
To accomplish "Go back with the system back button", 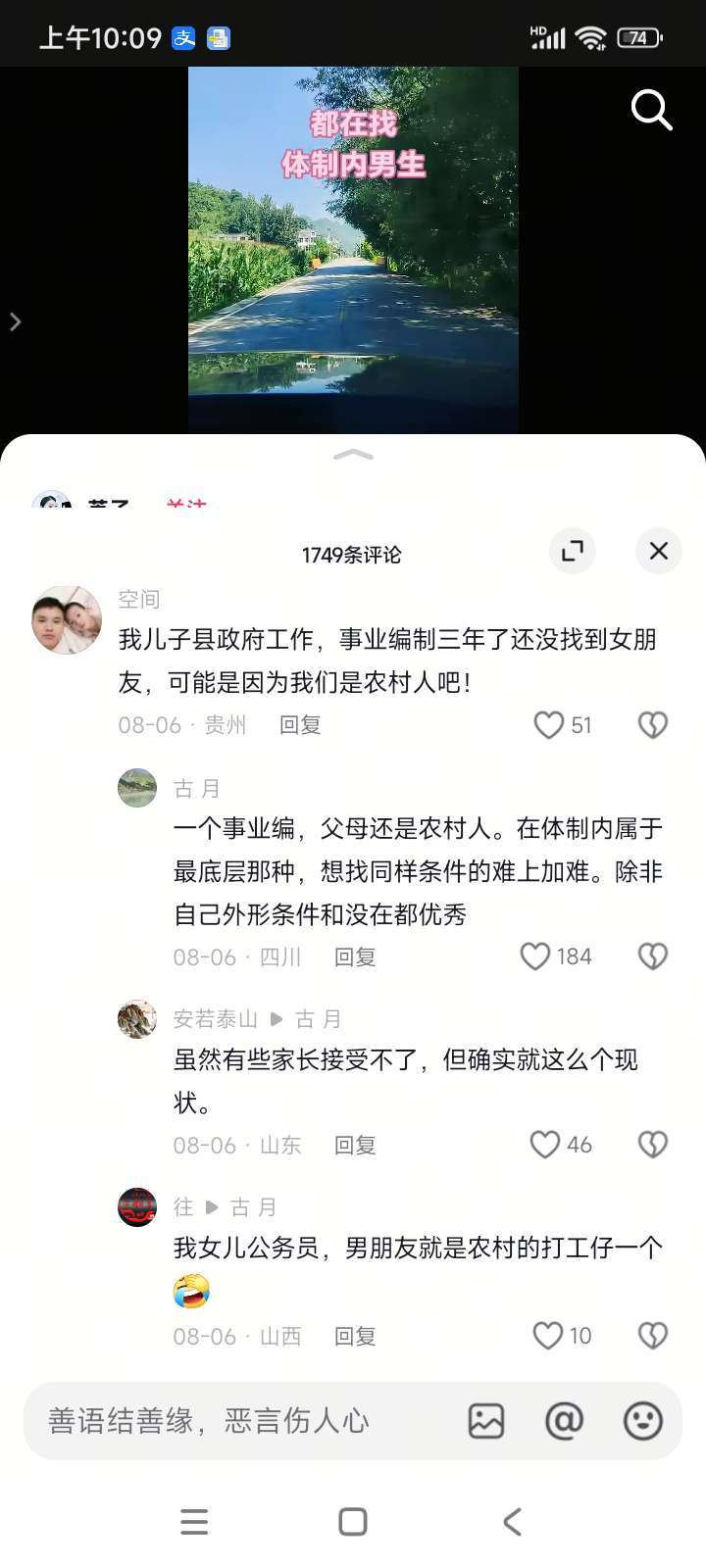I will tap(512, 1522).
